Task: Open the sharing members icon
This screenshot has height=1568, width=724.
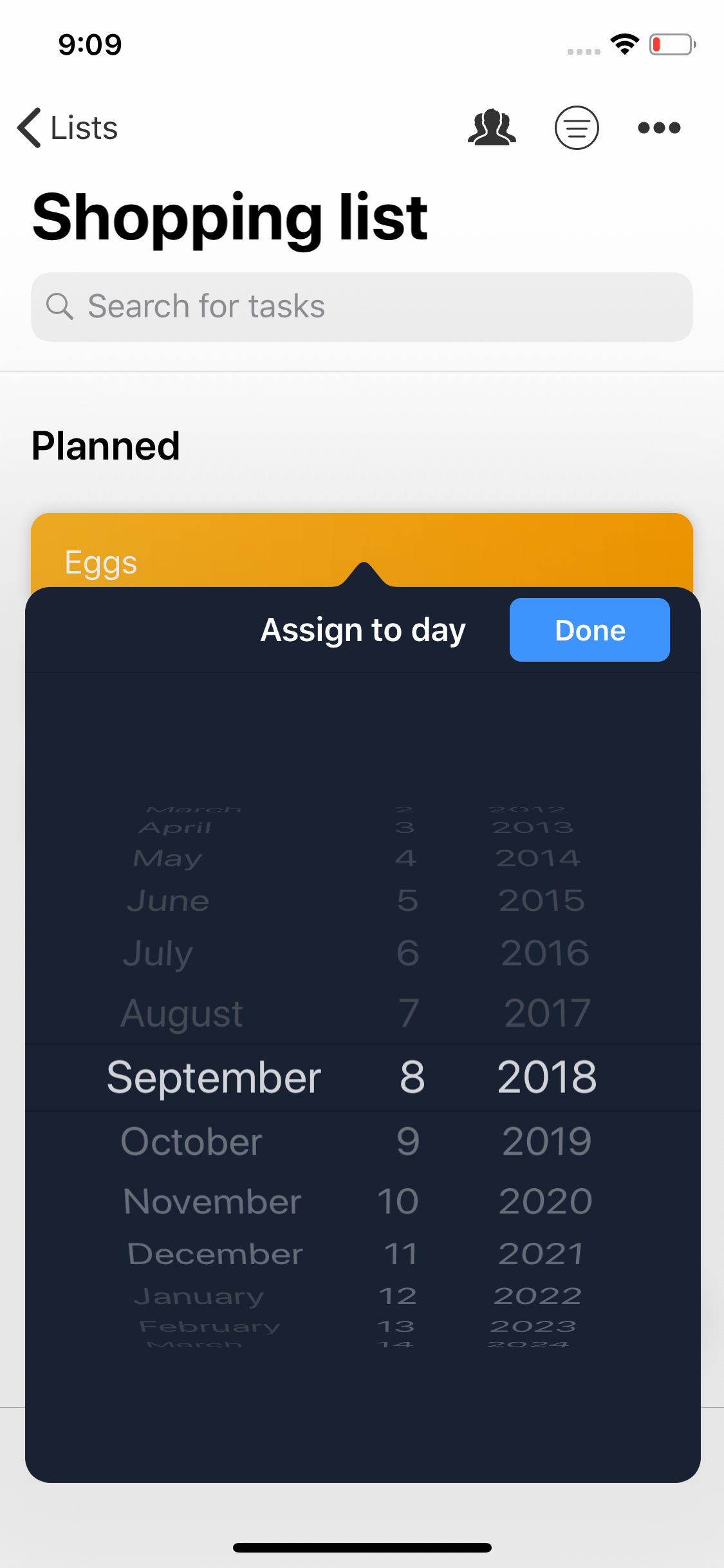Action: 492,127
